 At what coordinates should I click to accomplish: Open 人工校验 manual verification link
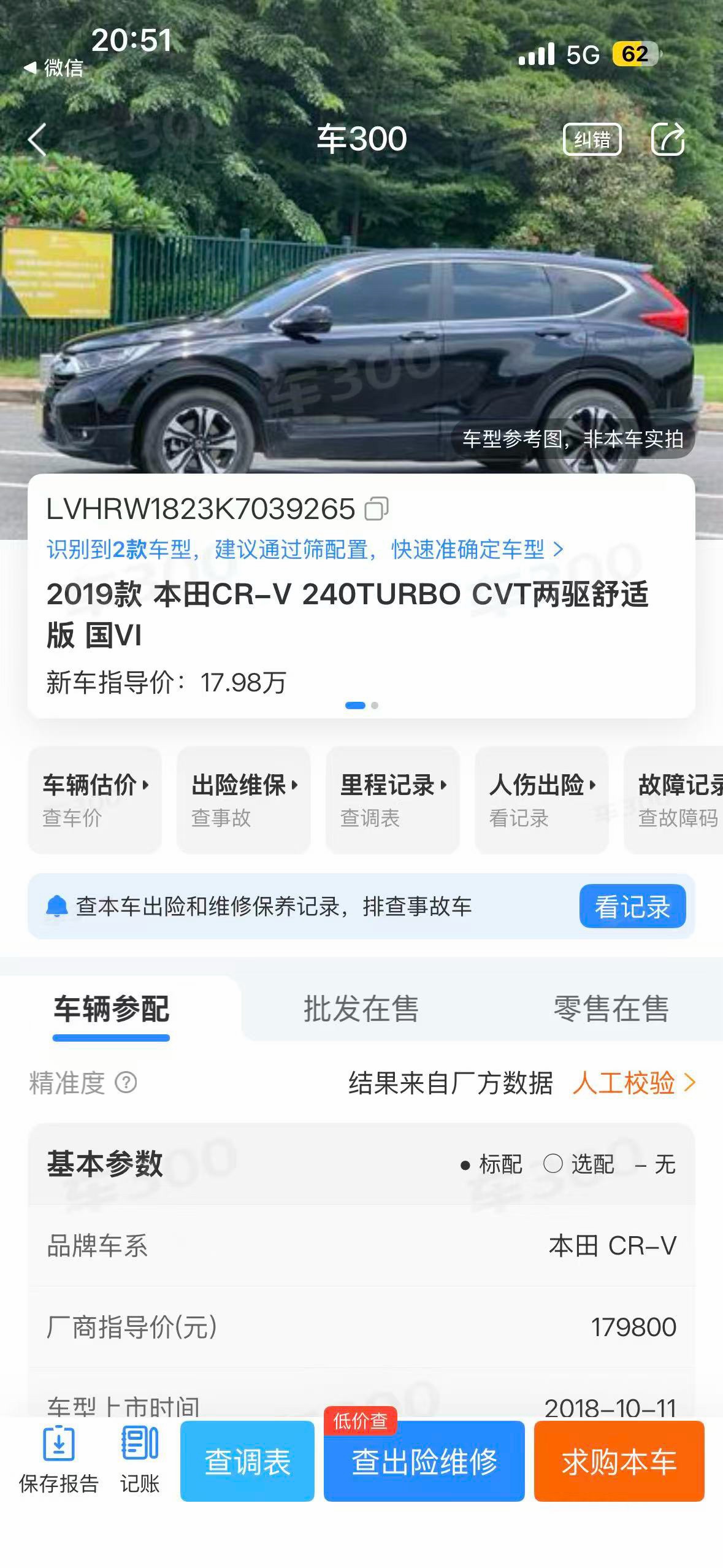(x=634, y=1083)
